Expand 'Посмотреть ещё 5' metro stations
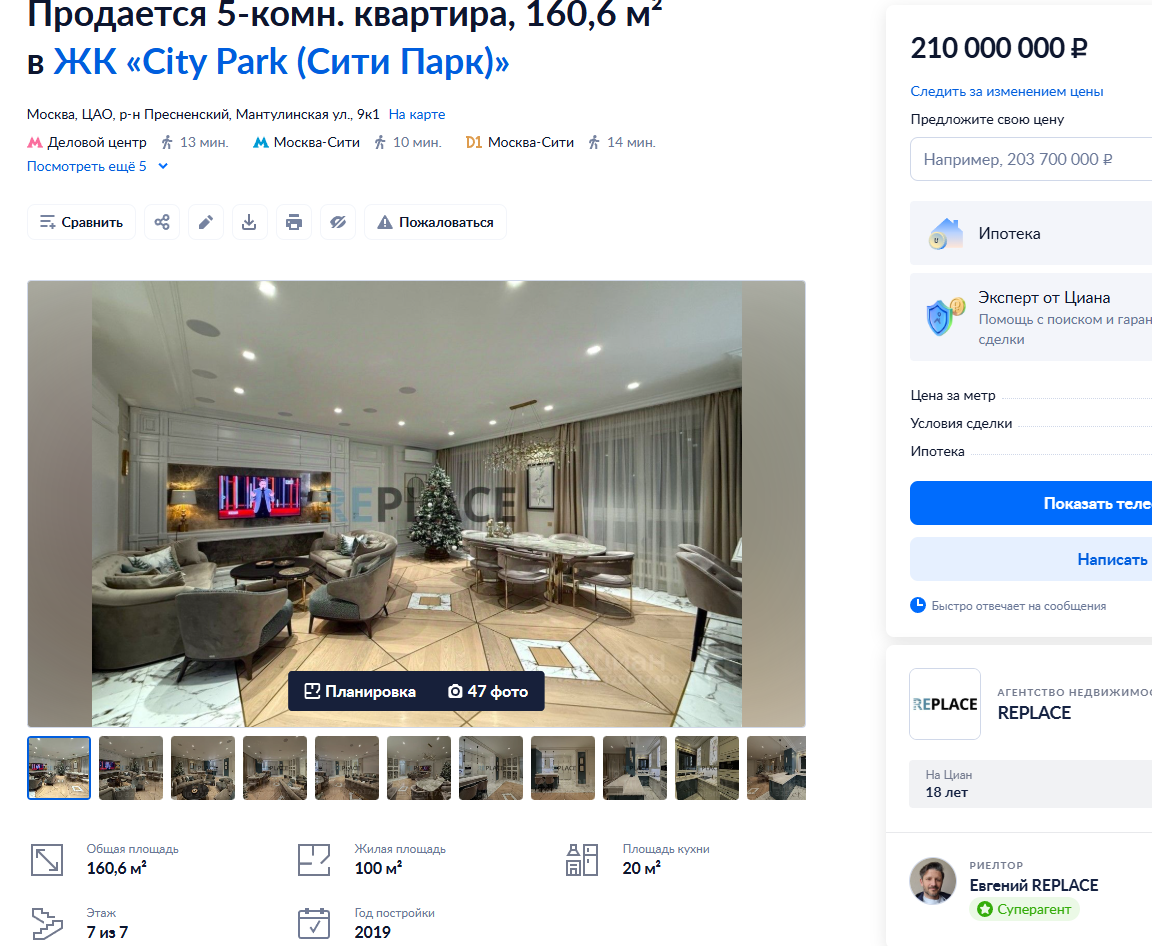The image size is (1152, 946). [x=98, y=167]
